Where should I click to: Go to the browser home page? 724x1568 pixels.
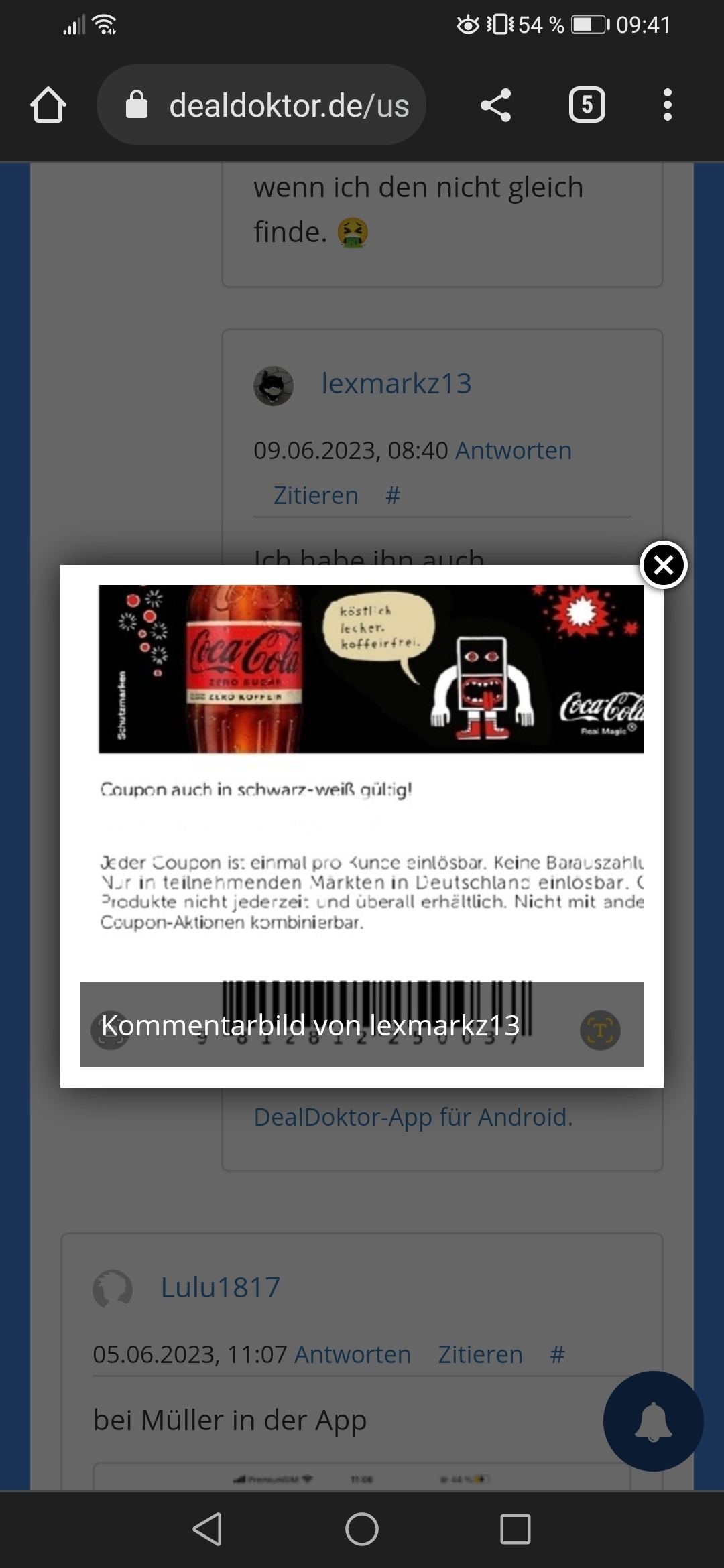pyautogui.click(x=48, y=105)
